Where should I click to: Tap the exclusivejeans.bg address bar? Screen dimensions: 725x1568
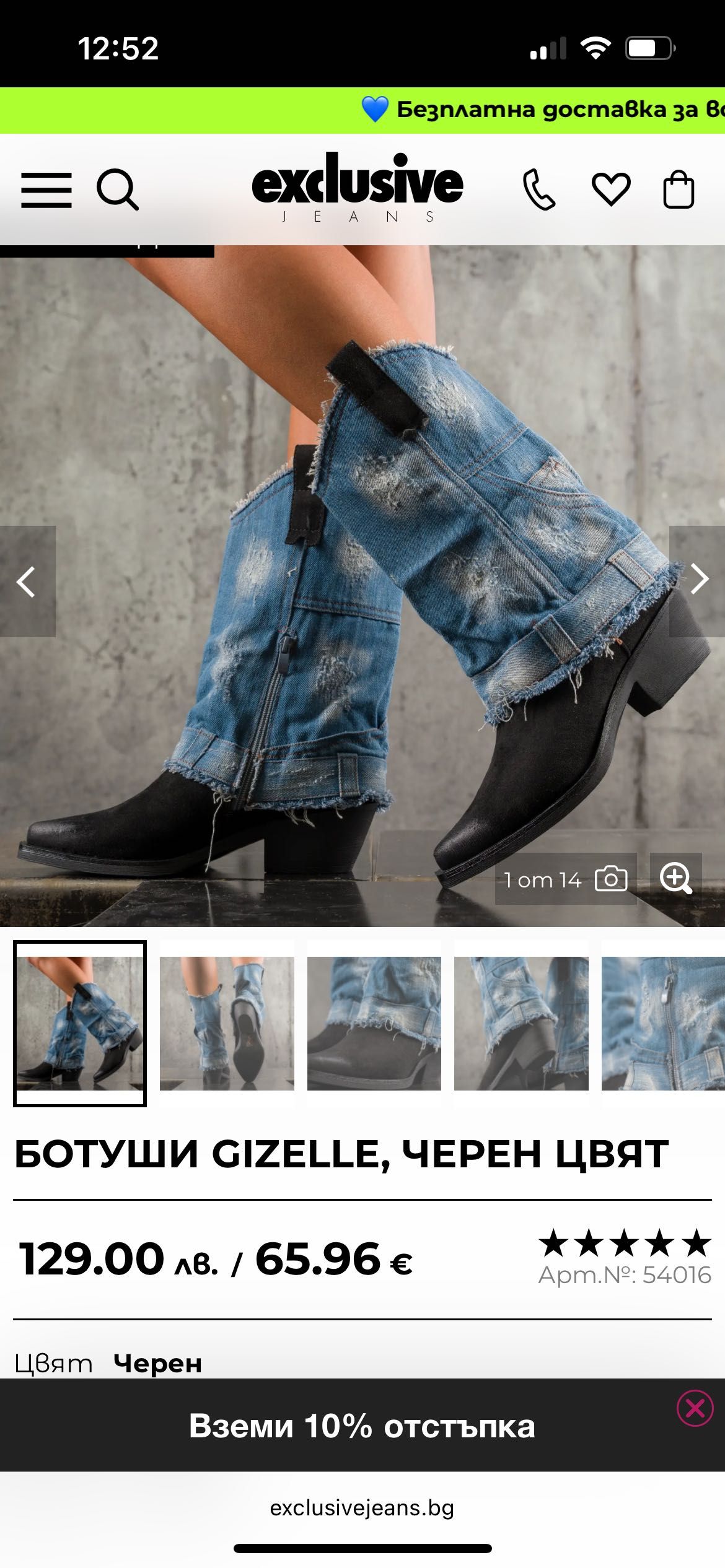[362, 1507]
